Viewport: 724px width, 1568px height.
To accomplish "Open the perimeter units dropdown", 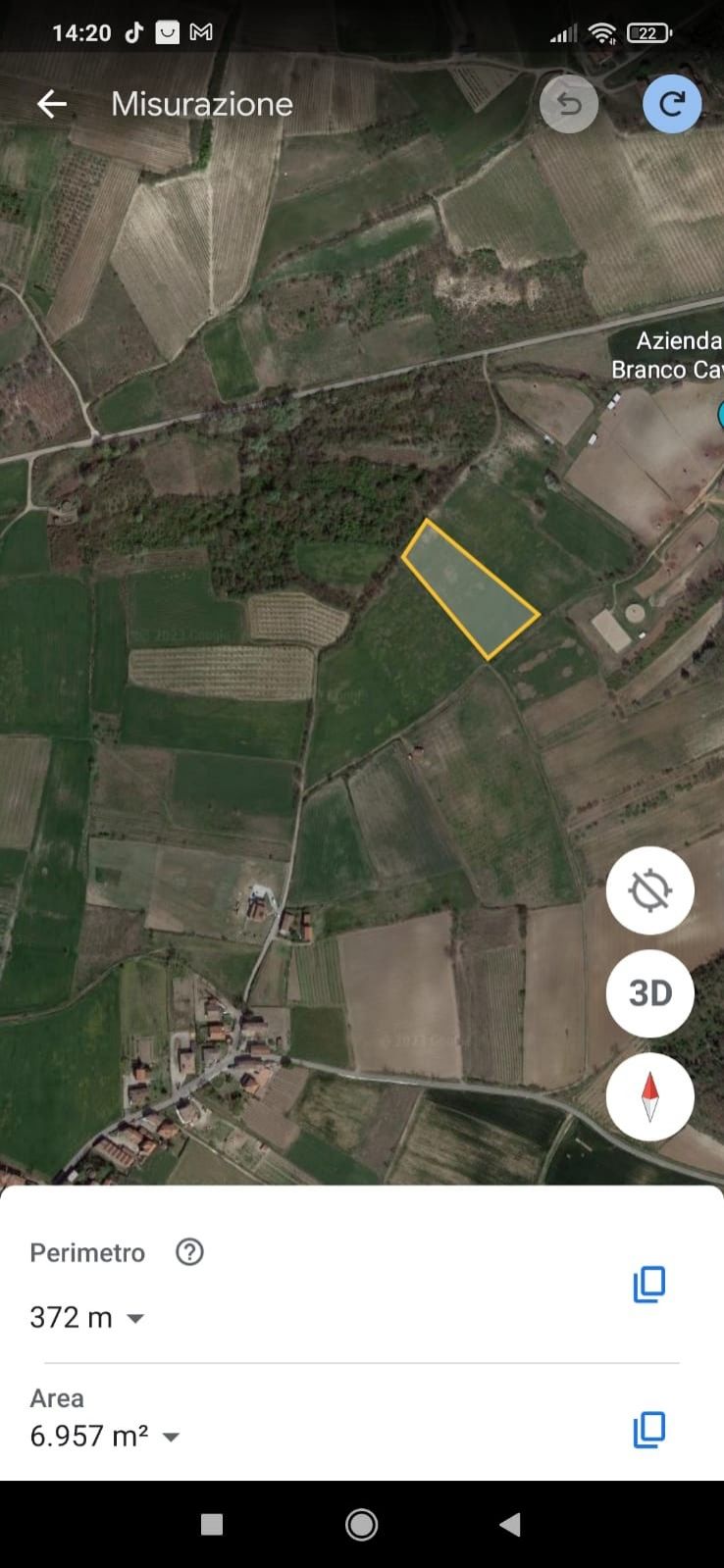I will pyautogui.click(x=136, y=1319).
